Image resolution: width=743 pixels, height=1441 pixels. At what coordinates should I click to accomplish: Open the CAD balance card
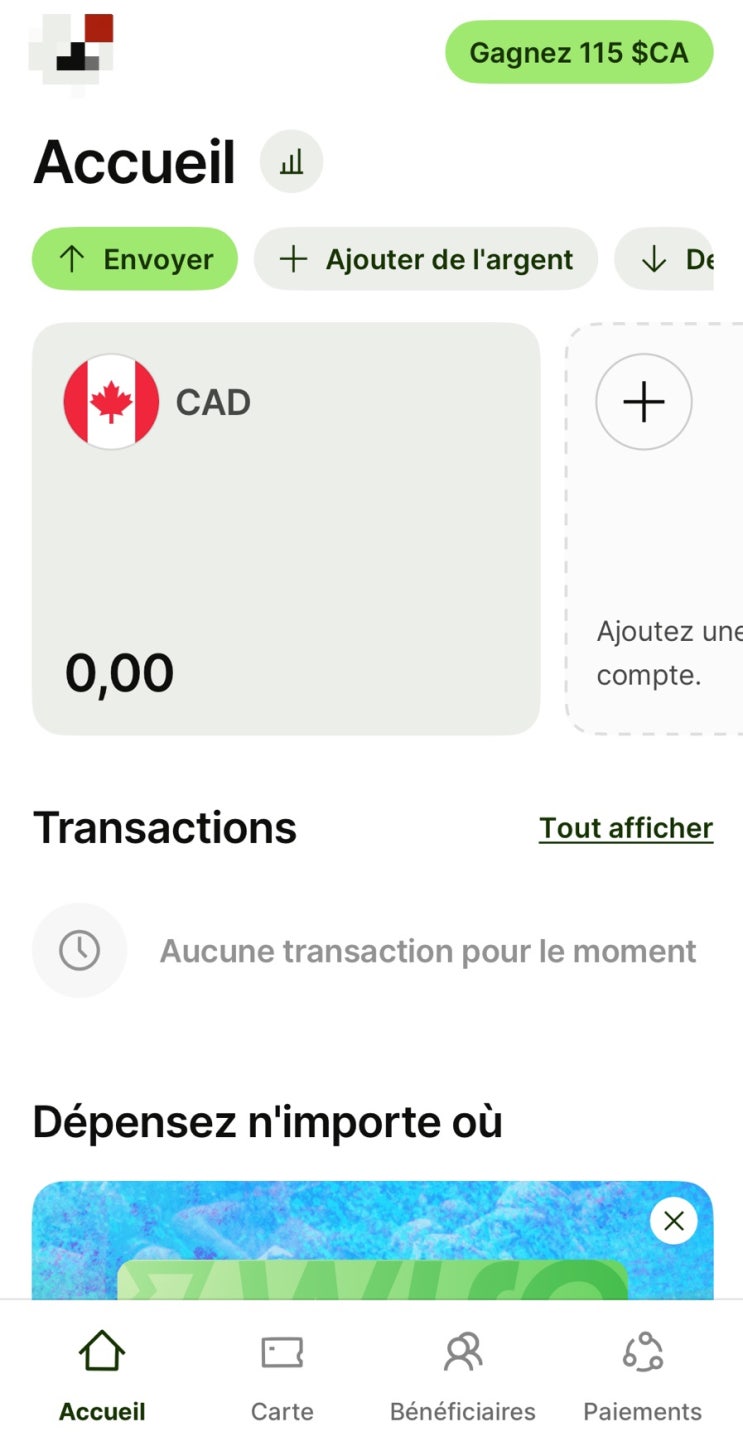(286, 528)
